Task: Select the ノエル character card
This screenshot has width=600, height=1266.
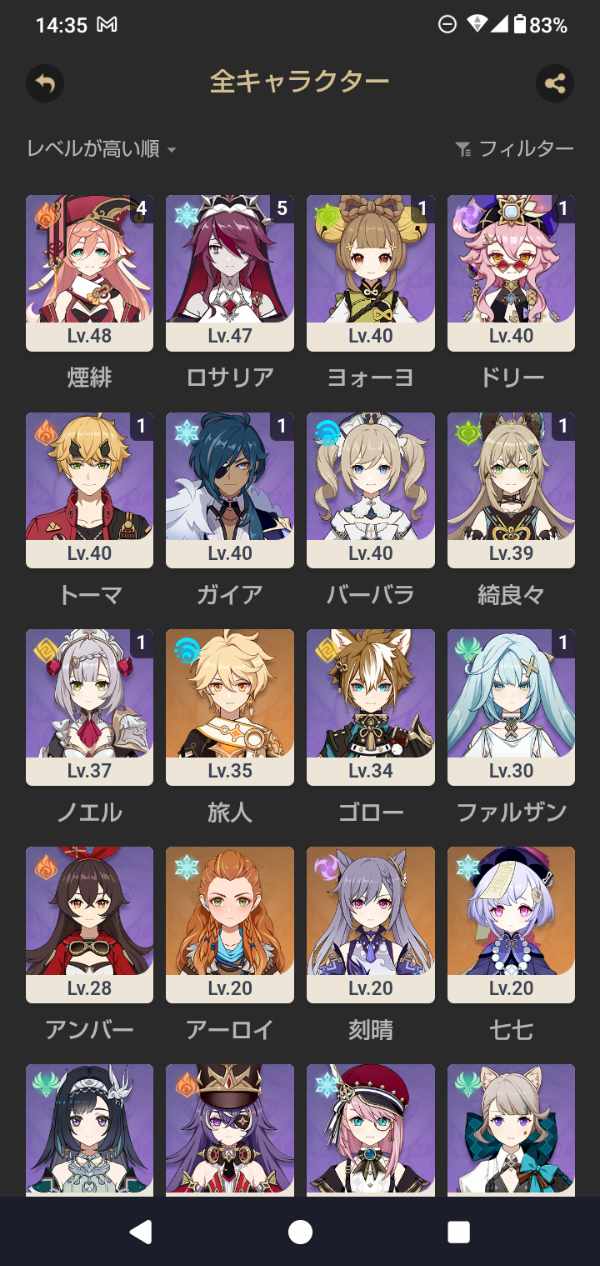Action: coord(90,707)
